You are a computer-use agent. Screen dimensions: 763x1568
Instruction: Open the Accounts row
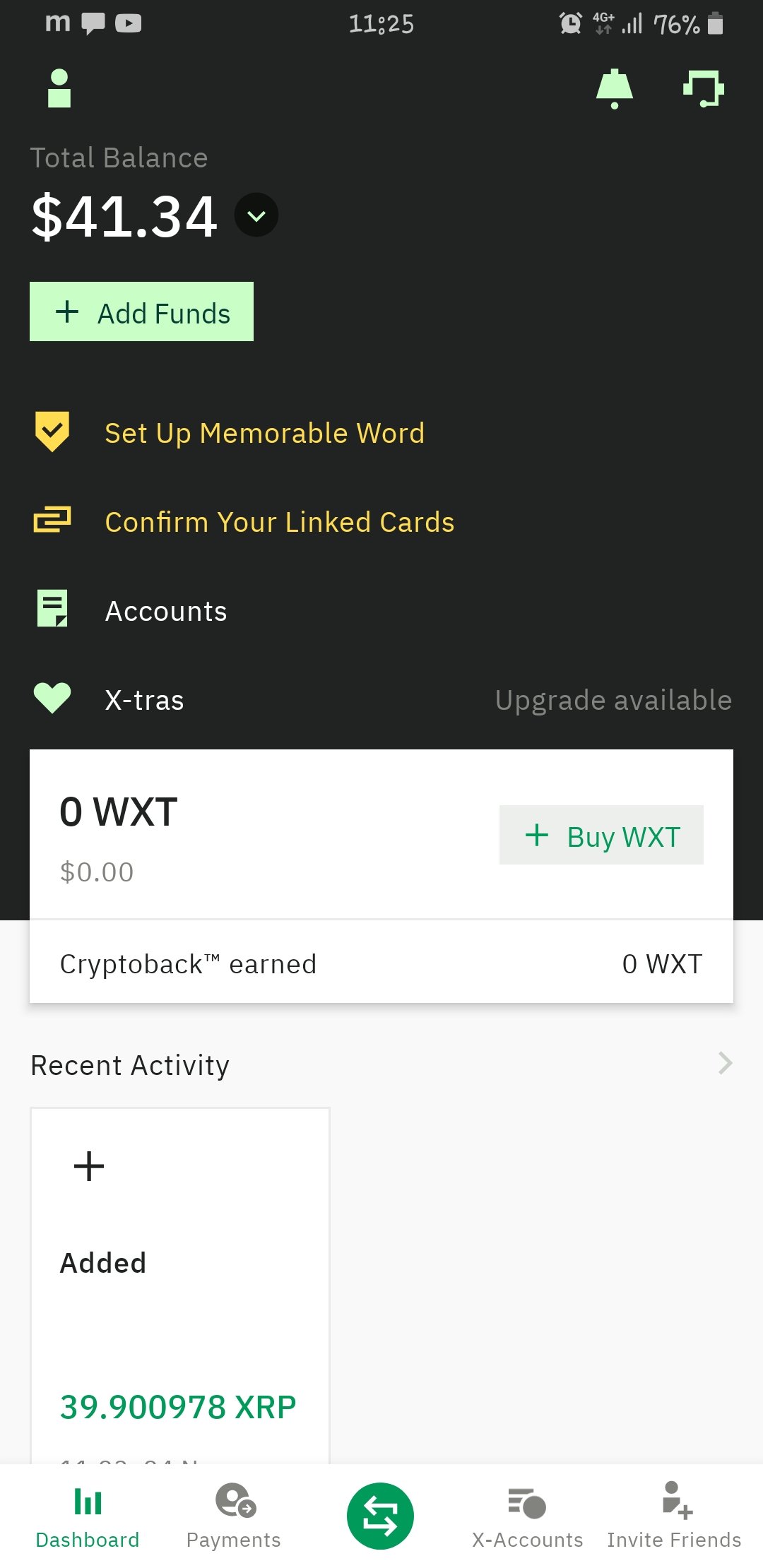pyautogui.click(x=381, y=611)
